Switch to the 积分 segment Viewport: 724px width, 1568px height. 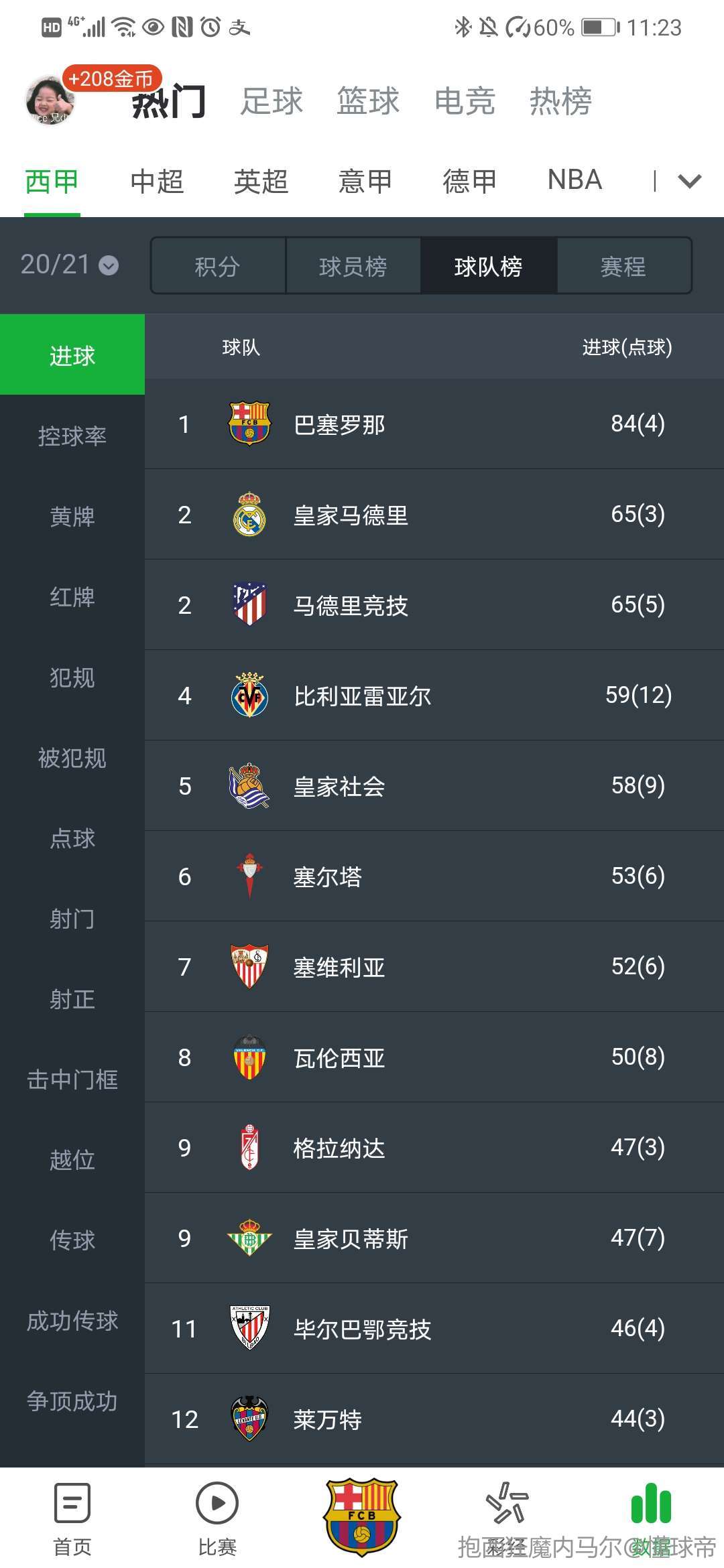tap(218, 266)
